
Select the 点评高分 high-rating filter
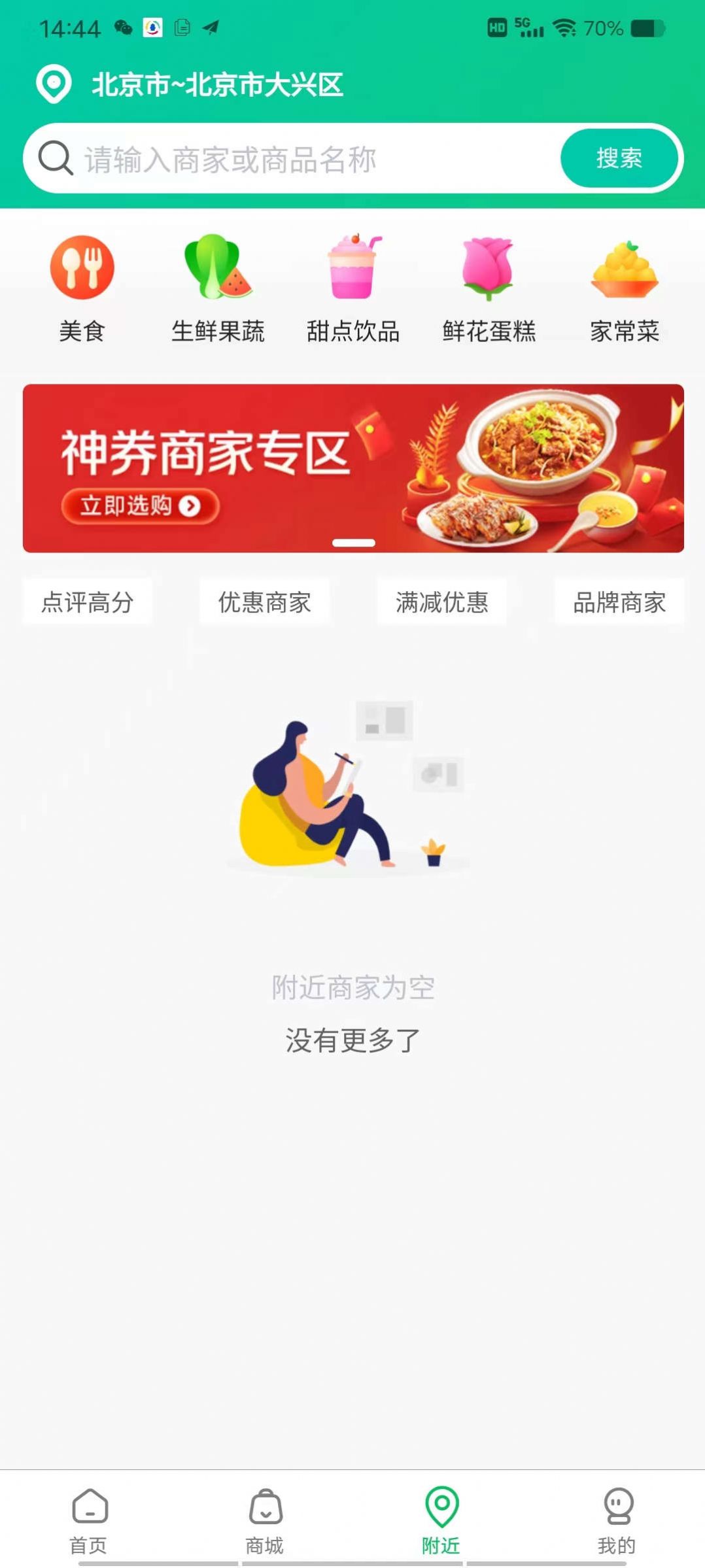[x=87, y=603]
